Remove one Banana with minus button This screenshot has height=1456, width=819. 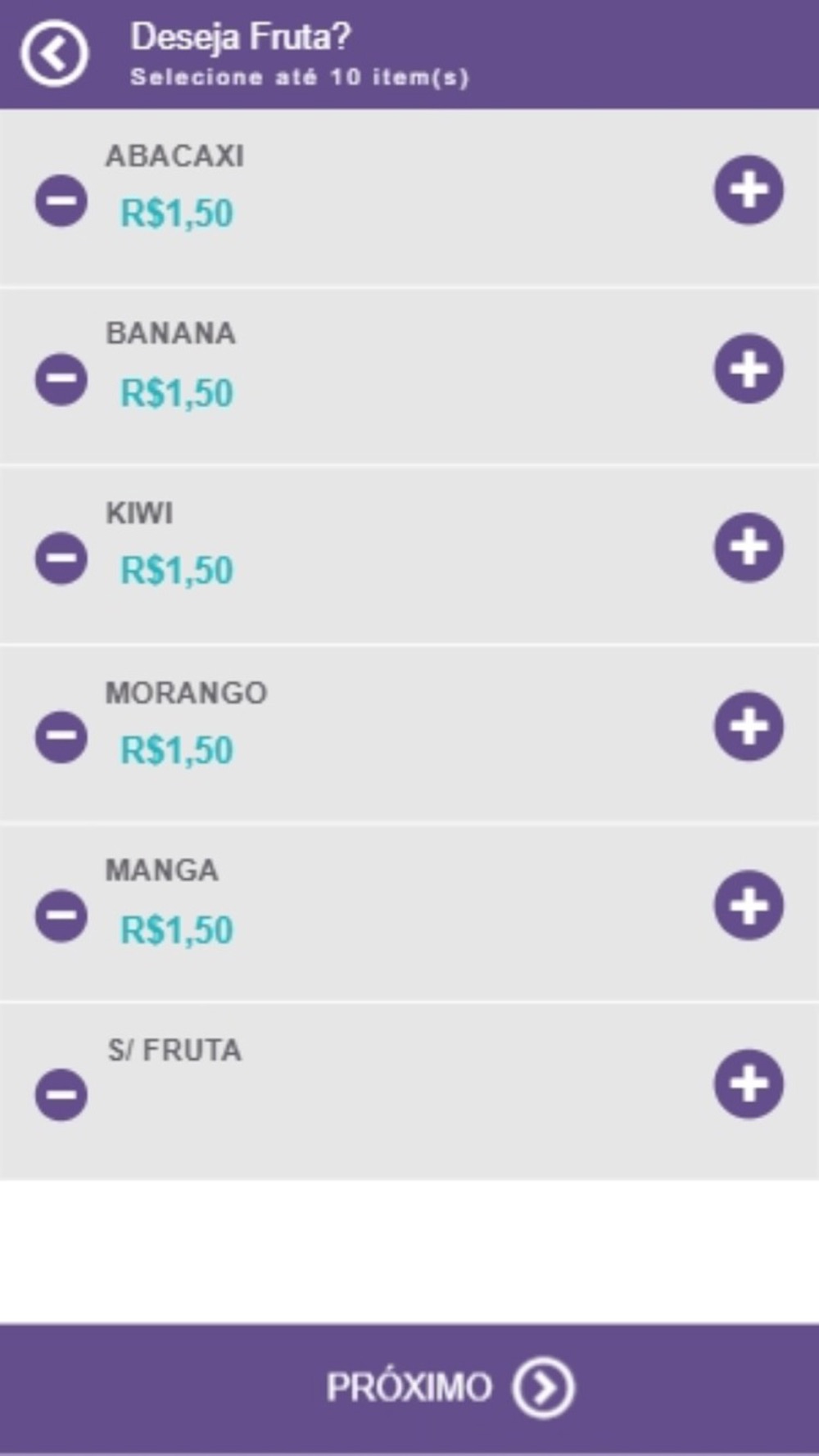point(61,379)
